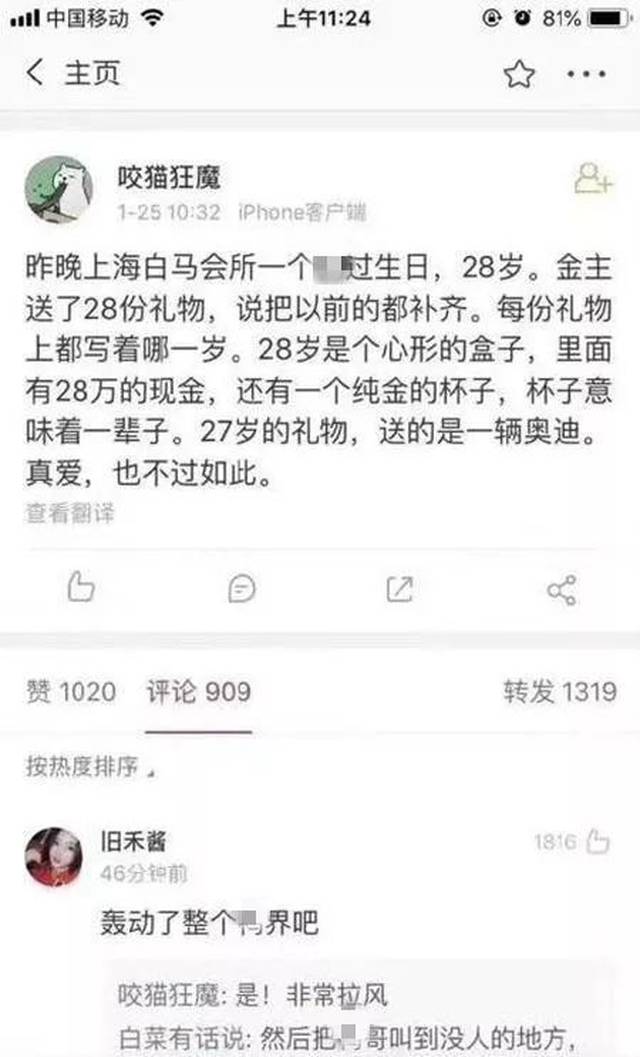Viewport: 640px width, 1057px height.
Task: Switch to the 转发 1319 tab
Action: pos(559,691)
